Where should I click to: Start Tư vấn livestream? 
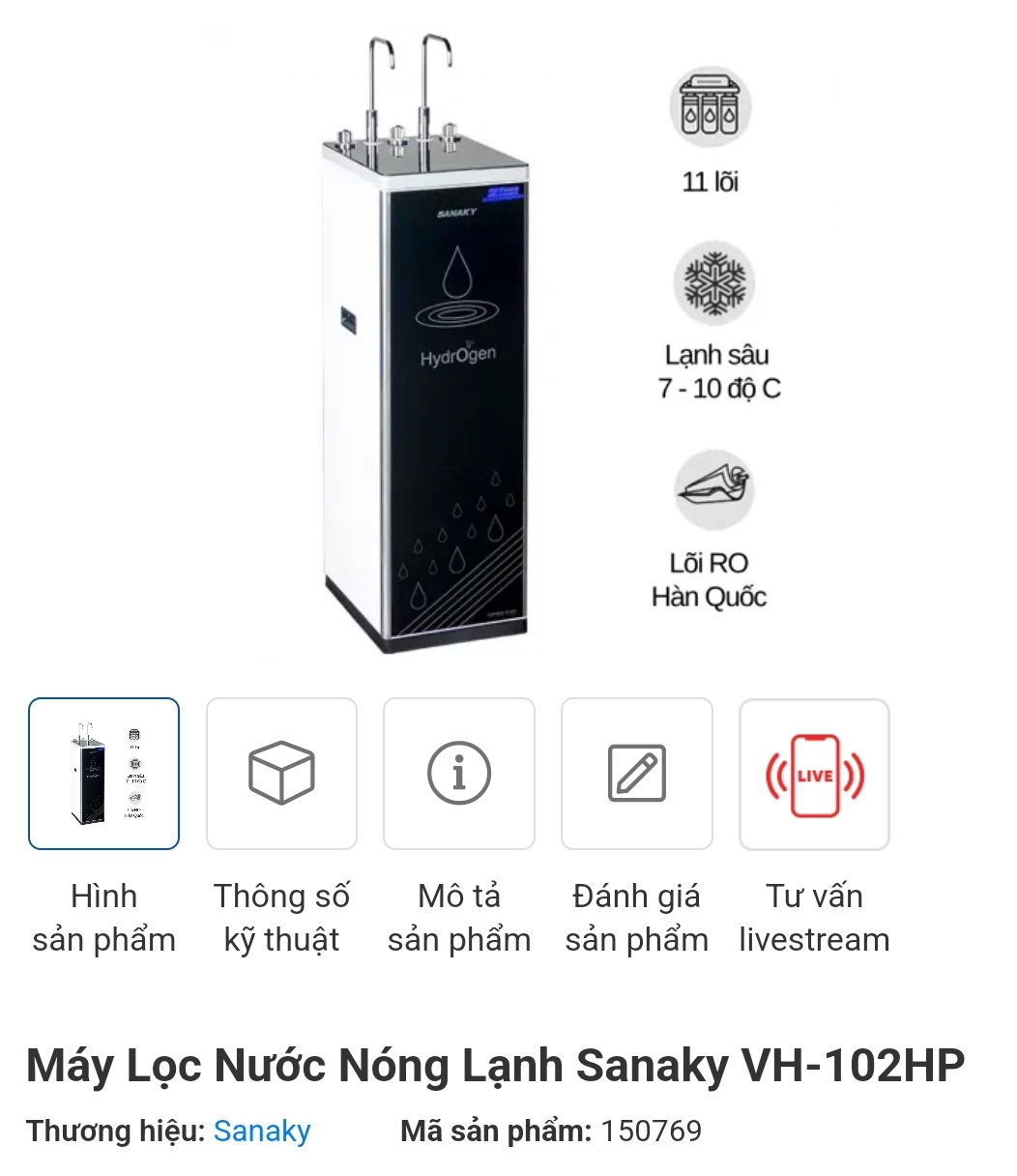[814, 774]
